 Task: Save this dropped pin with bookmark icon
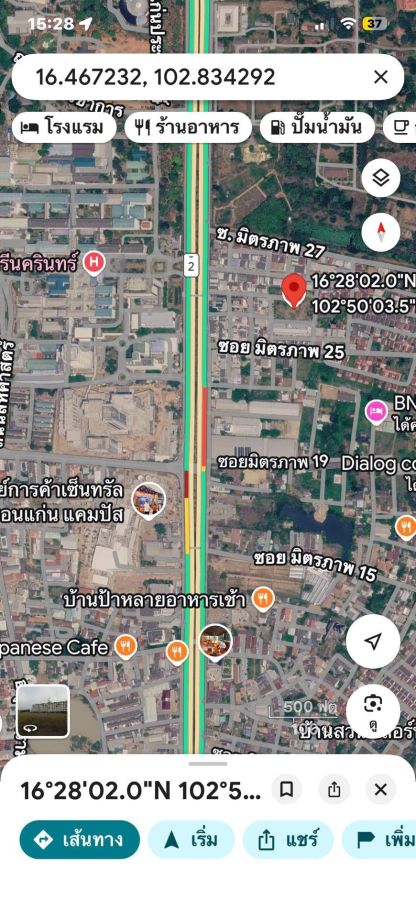click(286, 790)
